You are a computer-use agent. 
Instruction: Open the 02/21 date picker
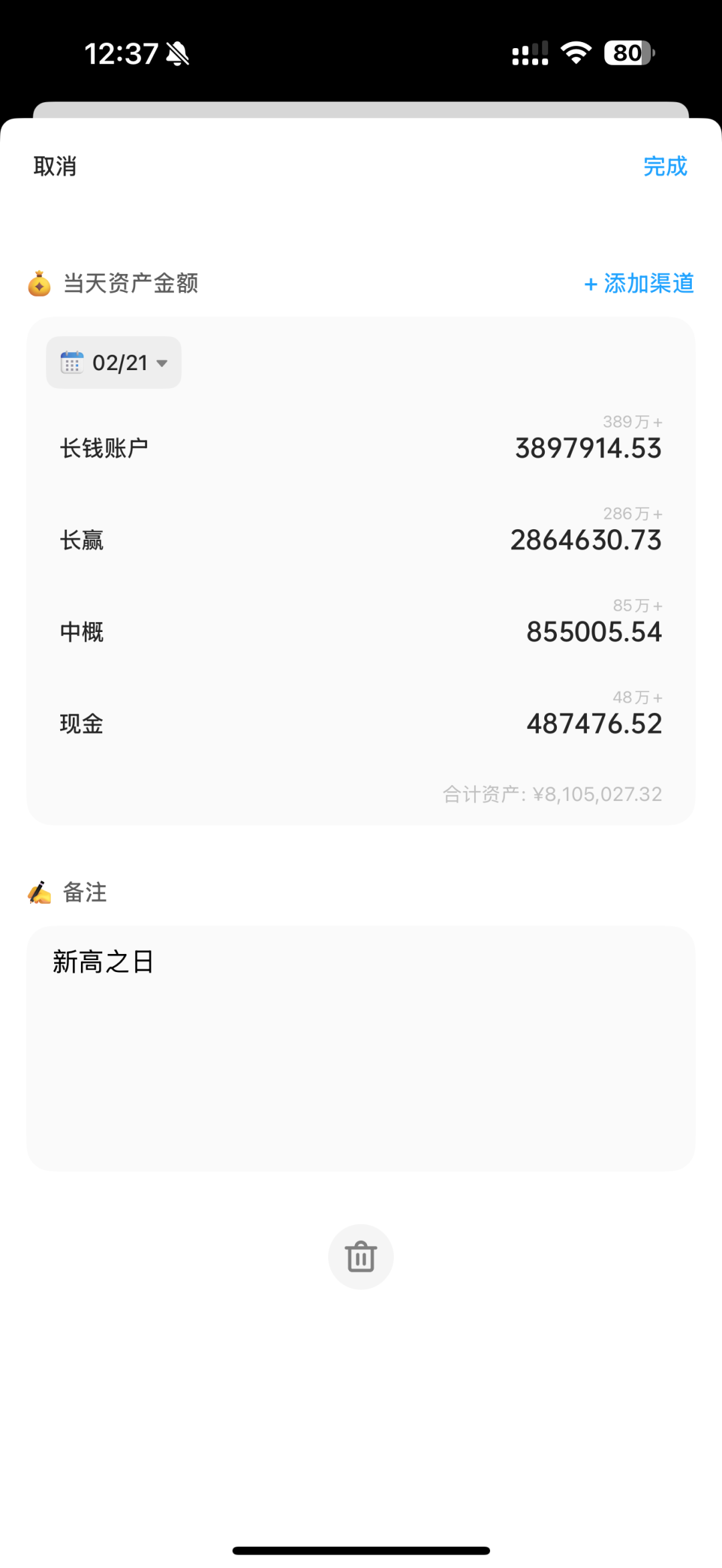pos(114,363)
